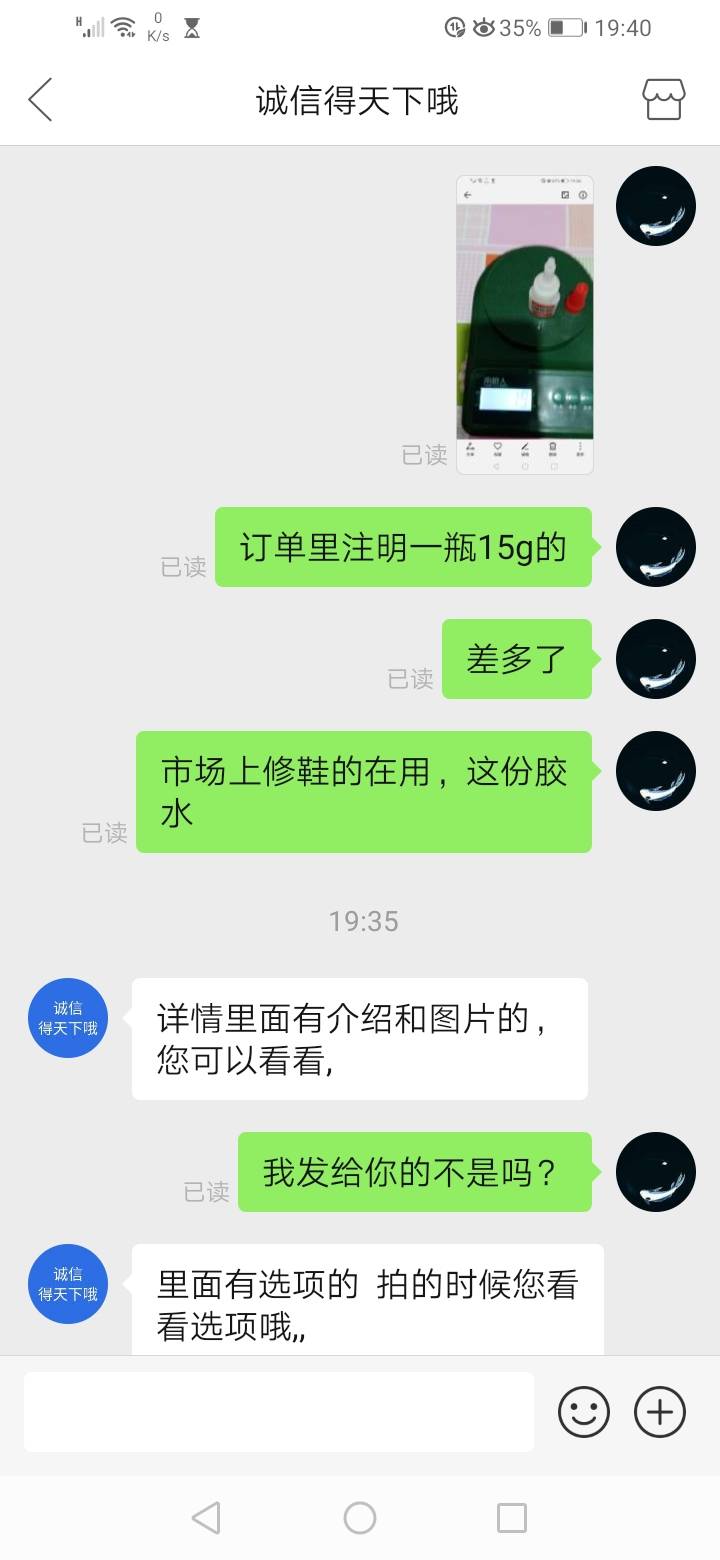Open the sent scale screenshot image
720x1560 pixels.
click(525, 324)
